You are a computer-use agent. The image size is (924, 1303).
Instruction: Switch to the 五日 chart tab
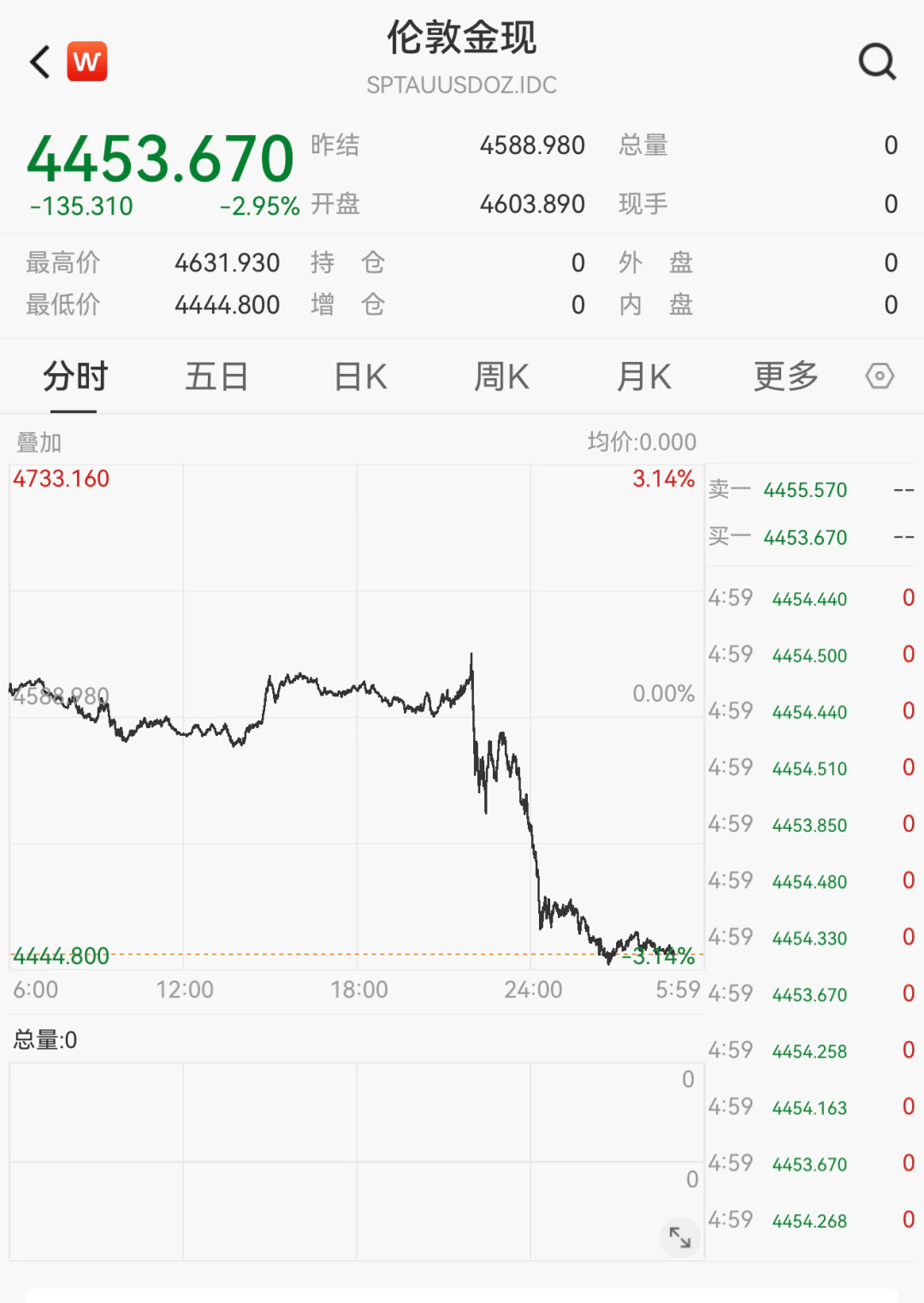tap(216, 376)
